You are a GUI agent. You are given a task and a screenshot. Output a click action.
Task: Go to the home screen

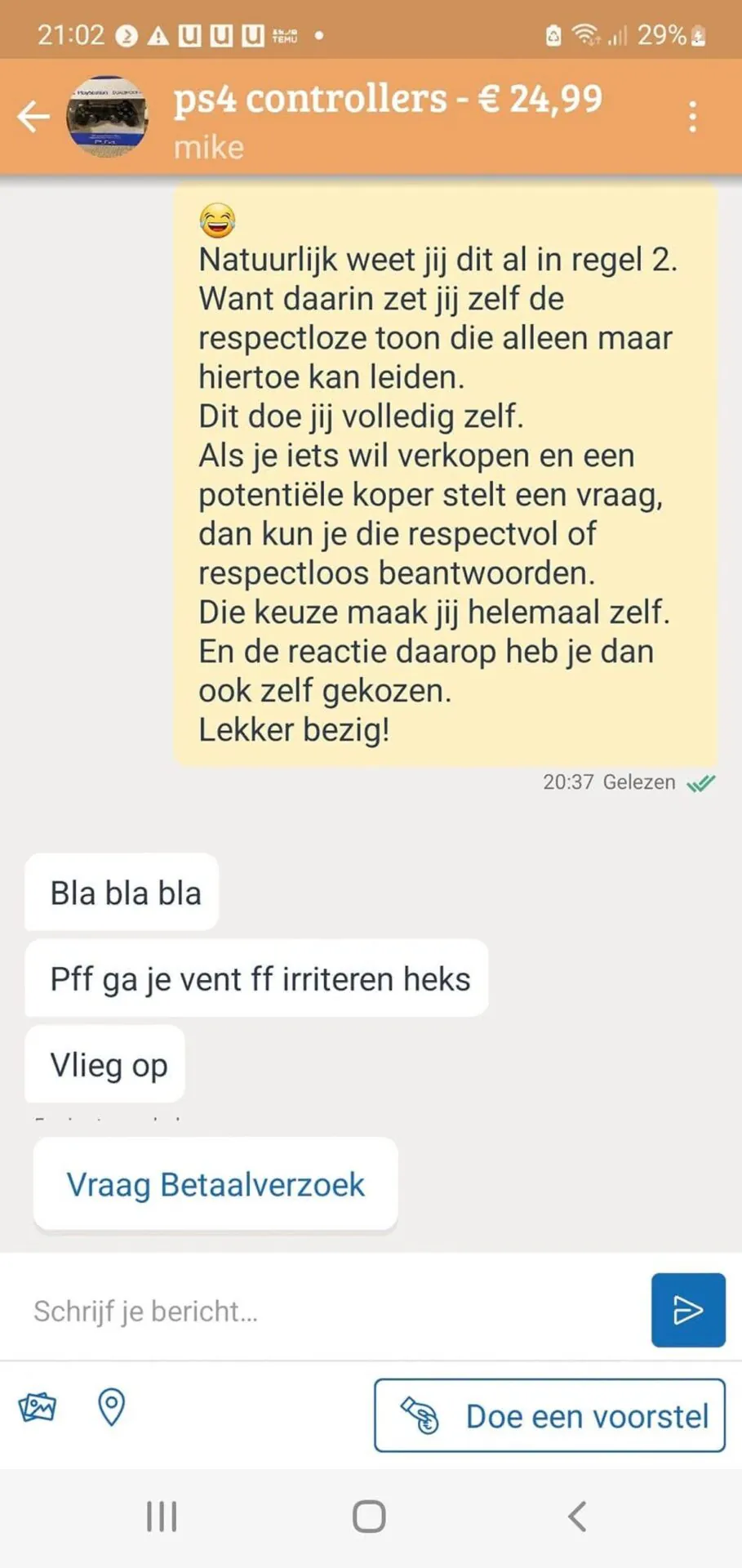pos(369,1517)
